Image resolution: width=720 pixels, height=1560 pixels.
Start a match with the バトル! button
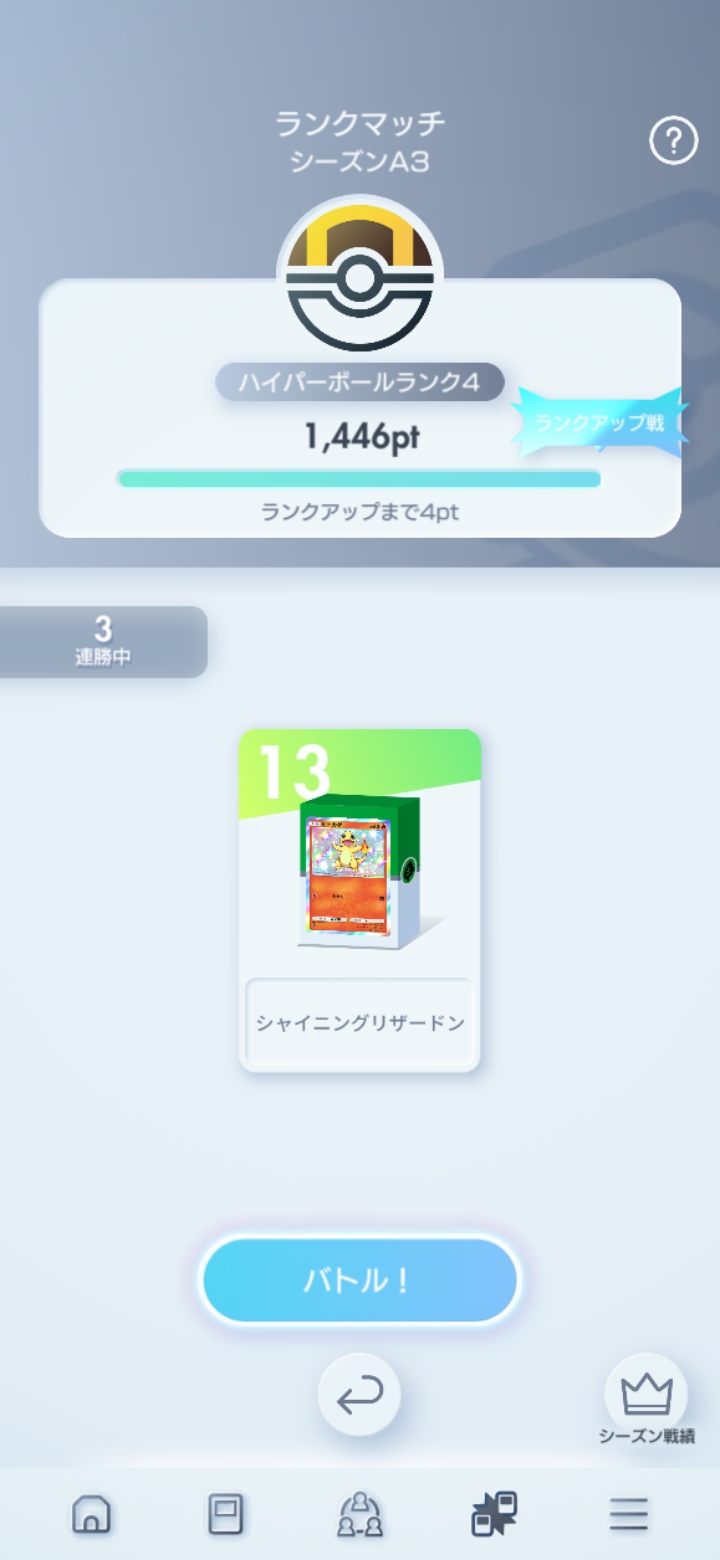[x=360, y=1281]
